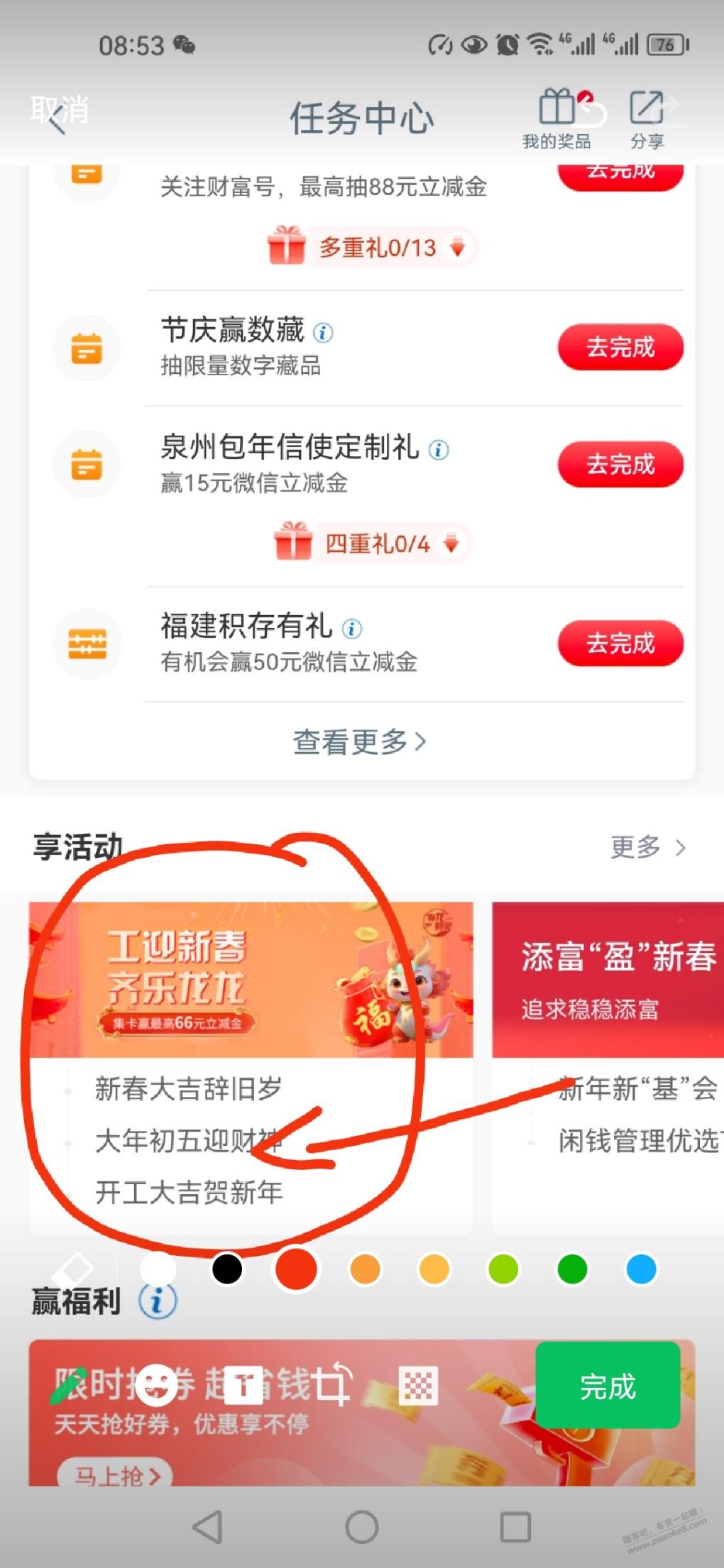Open the emoji sticker tool
The height and width of the screenshot is (1568, 724).
coord(156,1385)
